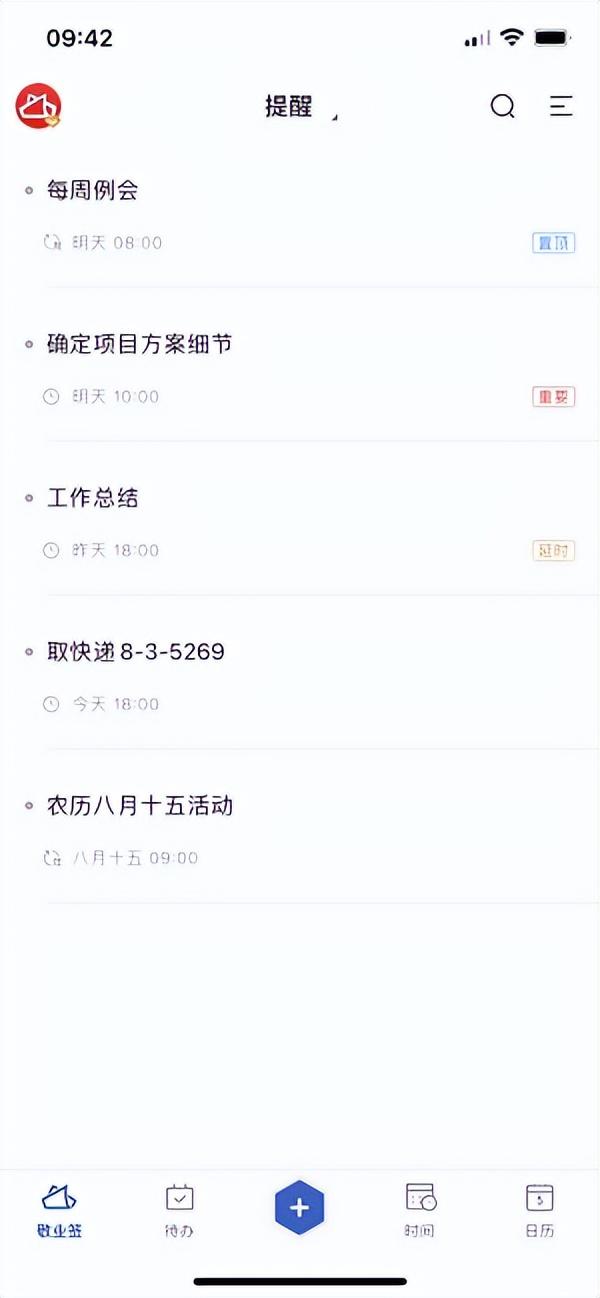Open the search icon
This screenshot has width=600, height=1298.
click(503, 106)
